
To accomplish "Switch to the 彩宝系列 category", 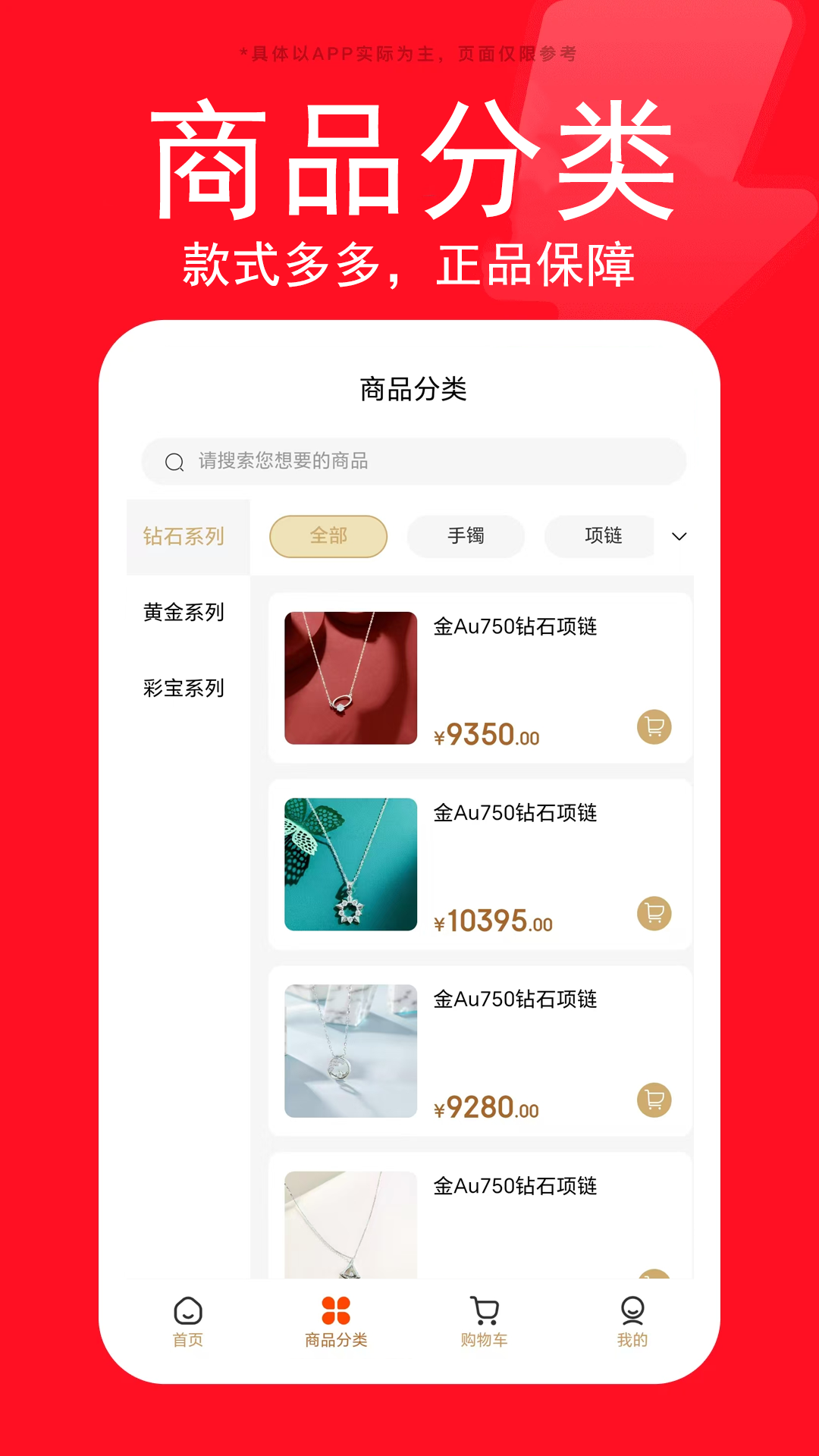I will coord(183,689).
